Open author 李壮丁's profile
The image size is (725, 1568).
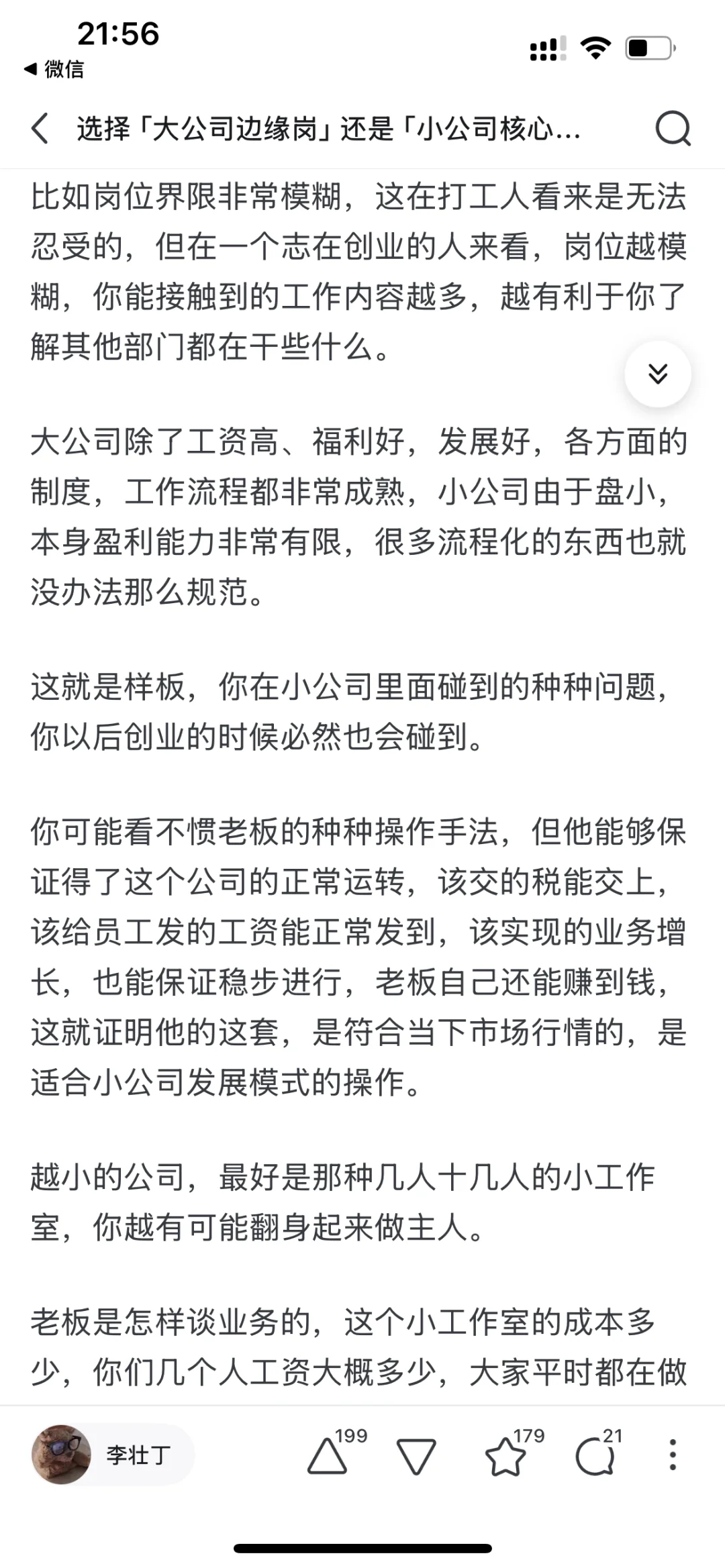(113, 1455)
